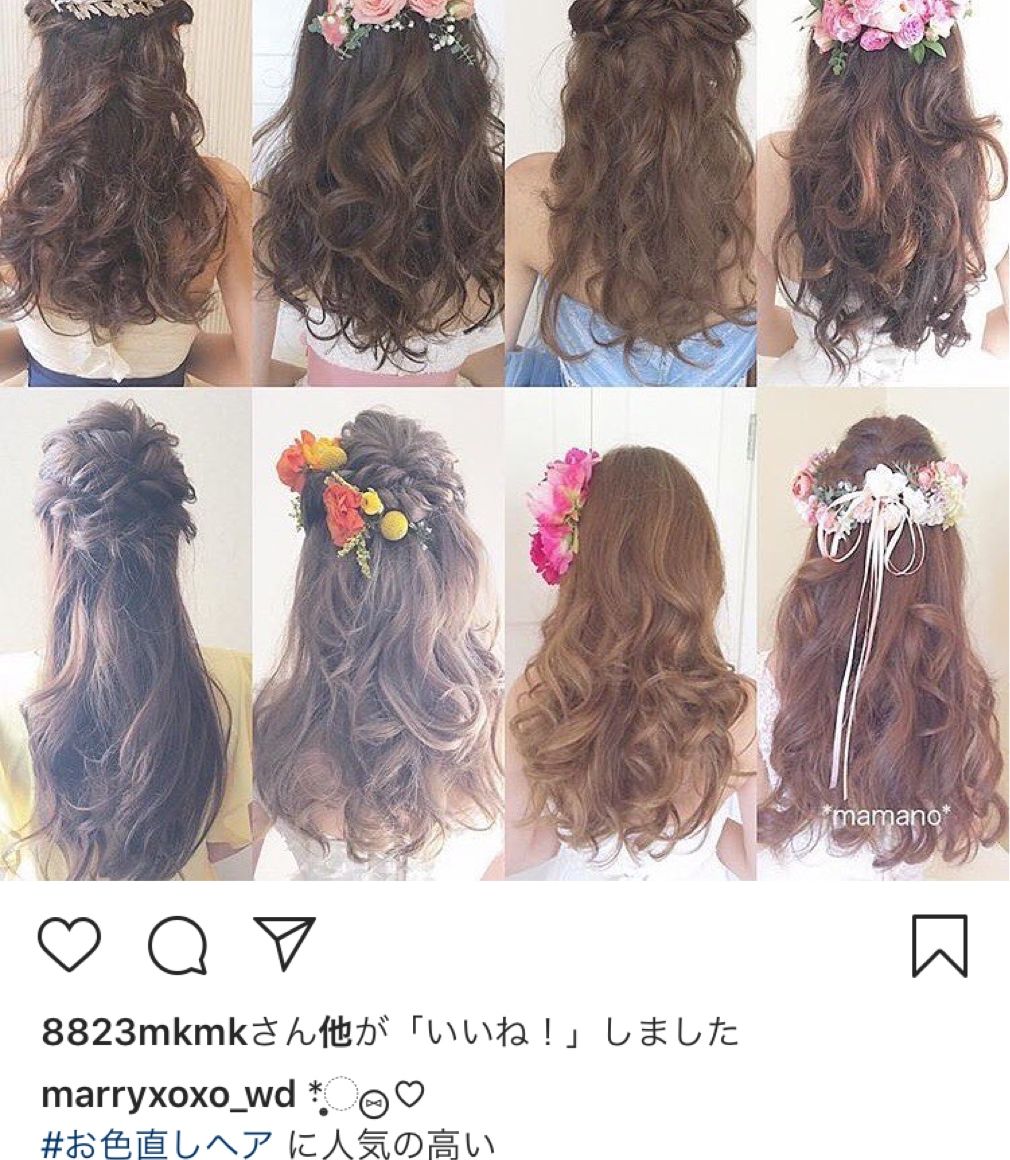The height and width of the screenshot is (1160, 1010).
Task: Open the marryxoxo_wd profile from caption
Action: (168, 1096)
